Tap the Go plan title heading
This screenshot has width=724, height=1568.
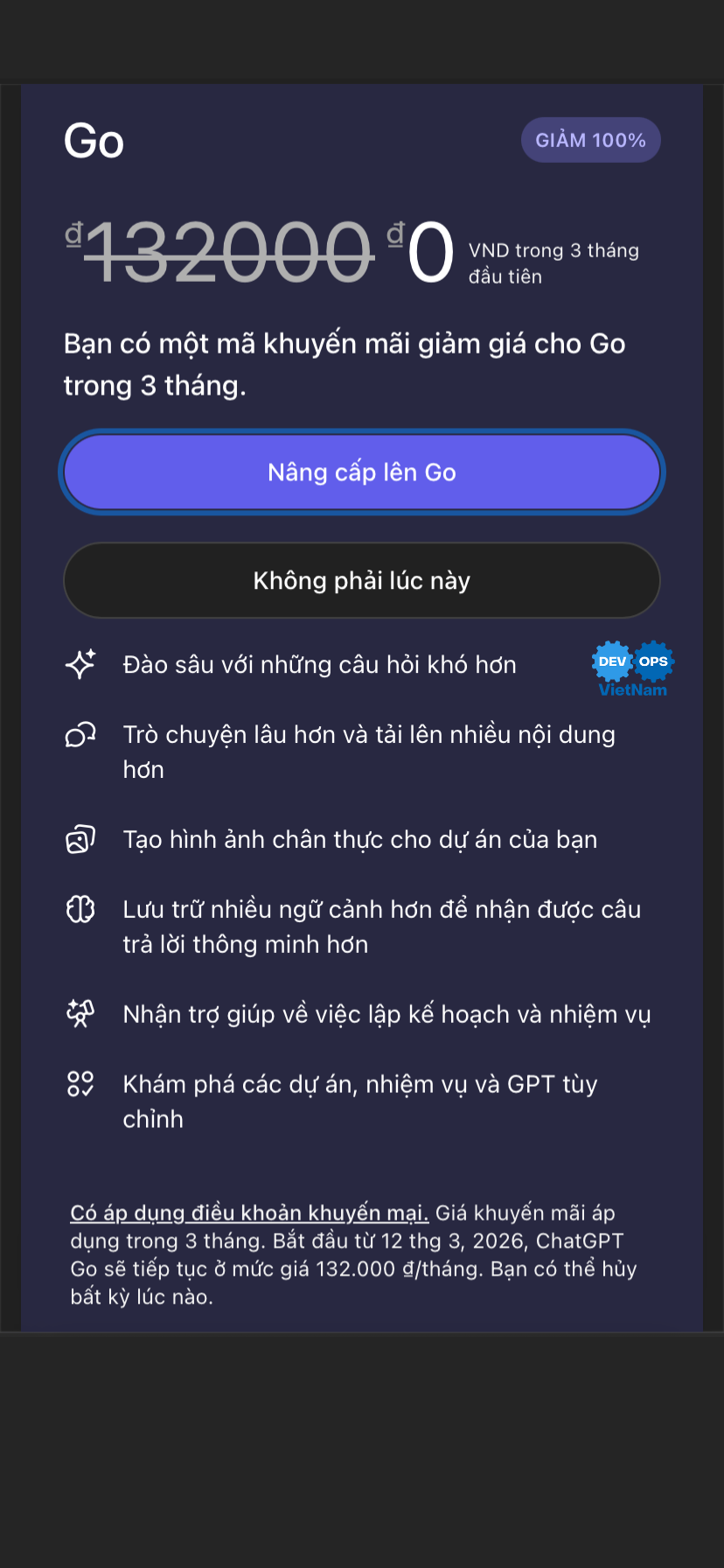point(94,140)
